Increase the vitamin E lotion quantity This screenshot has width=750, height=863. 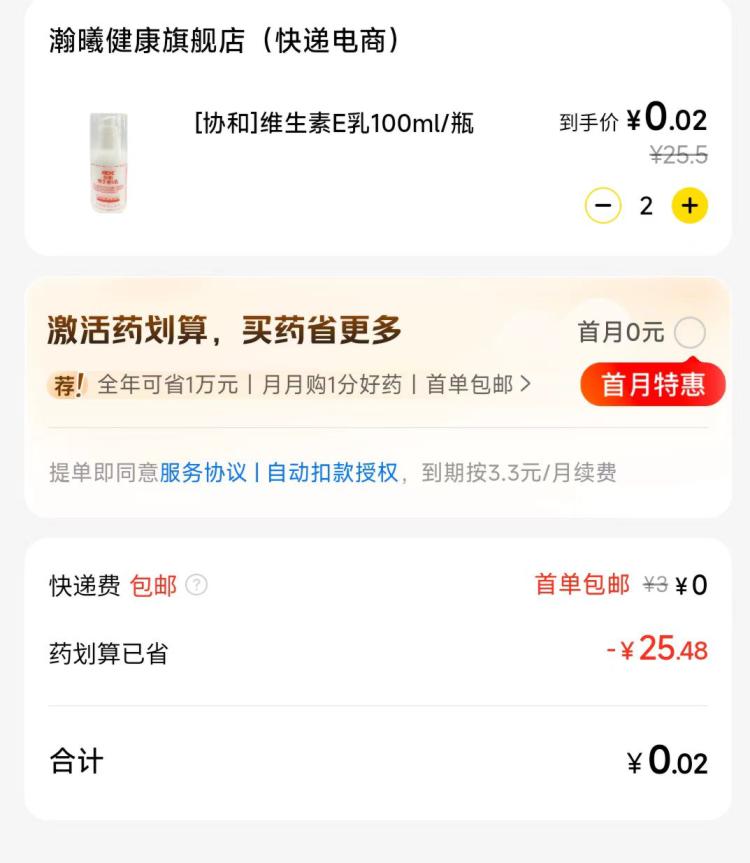tap(689, 206)
